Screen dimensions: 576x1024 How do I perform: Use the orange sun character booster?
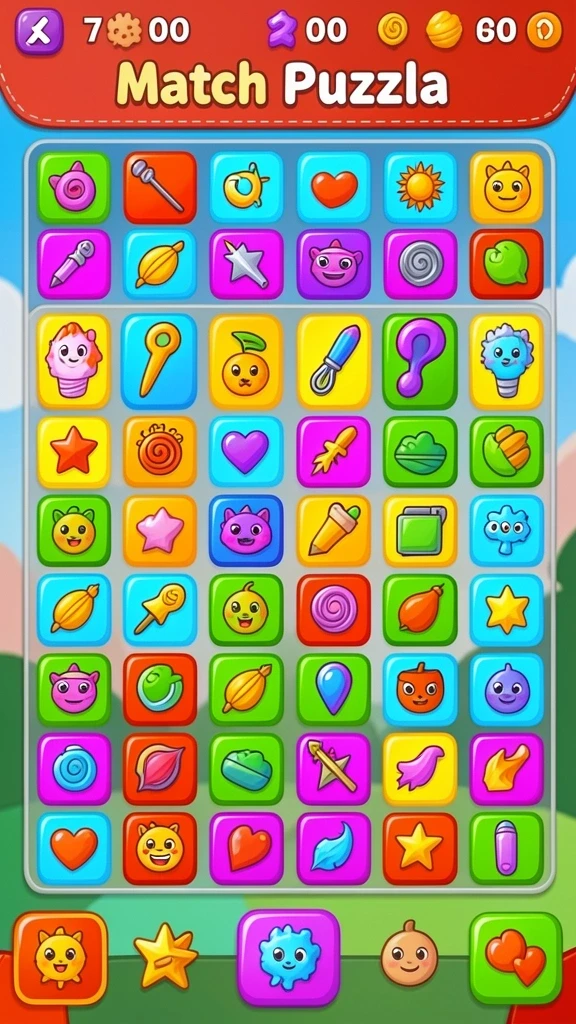60,958
